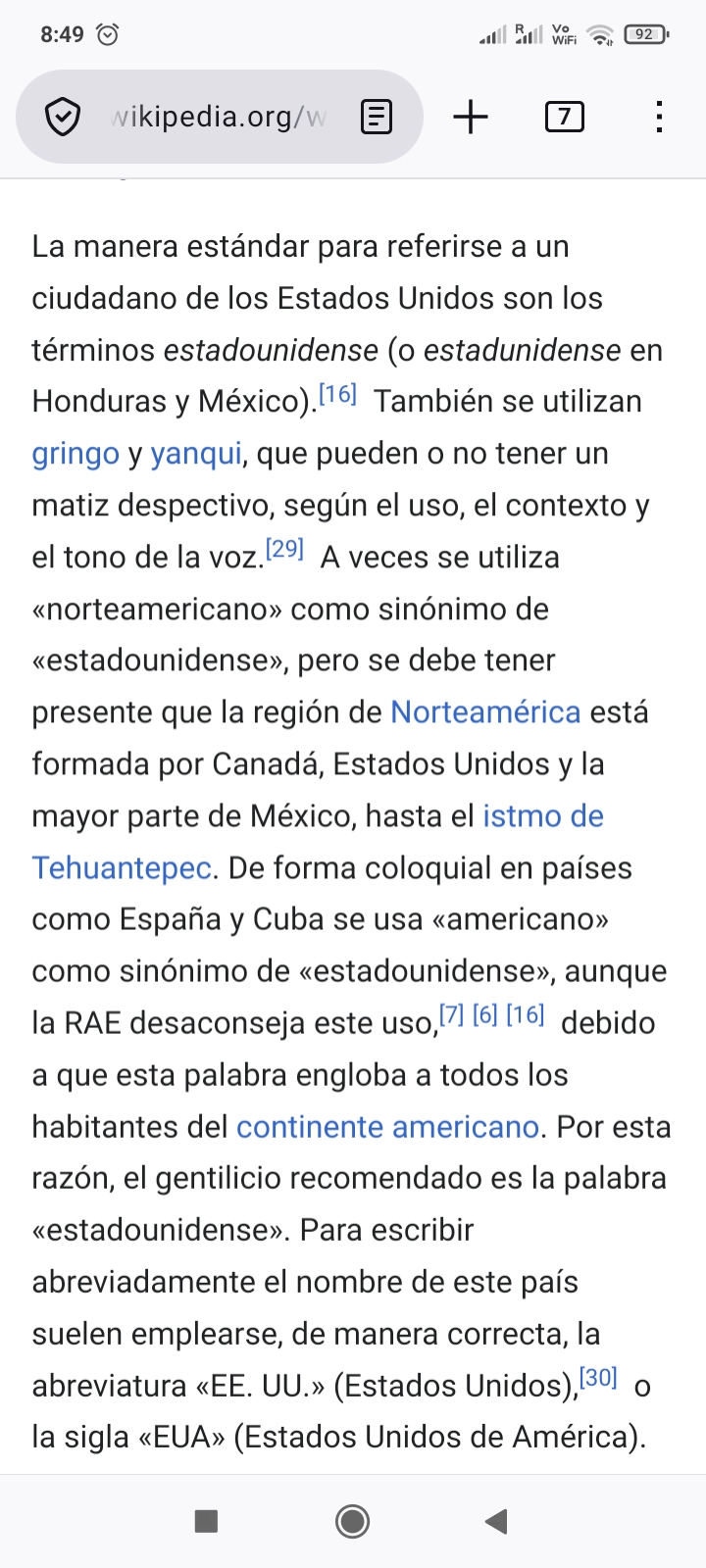Open reference 7 after 'desaconseja este uso'
706x1568 pixels.
451,1015
